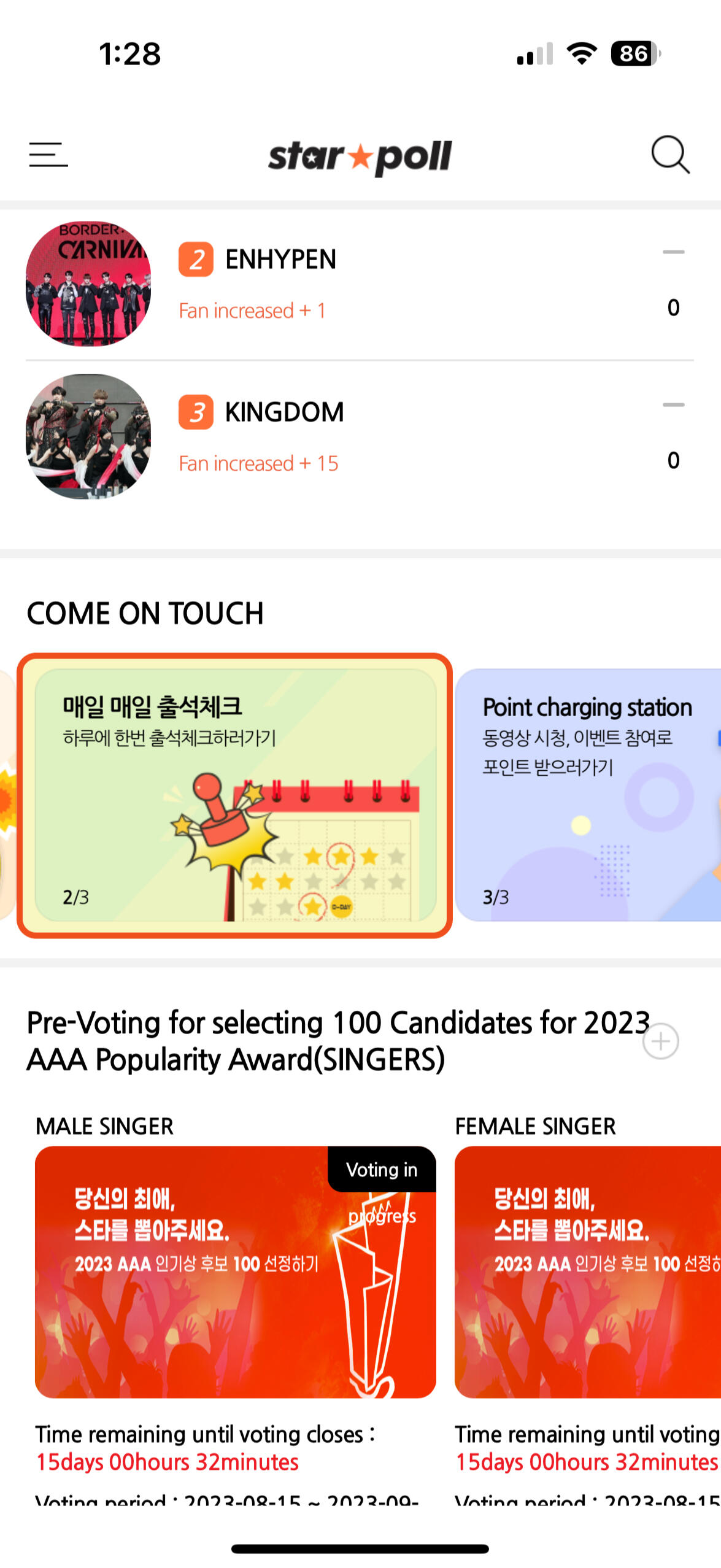Viewport: 721px width, 1568px height.
Task: Open the FEMALE SINGER voting banner
Action: pos(588,1272)
